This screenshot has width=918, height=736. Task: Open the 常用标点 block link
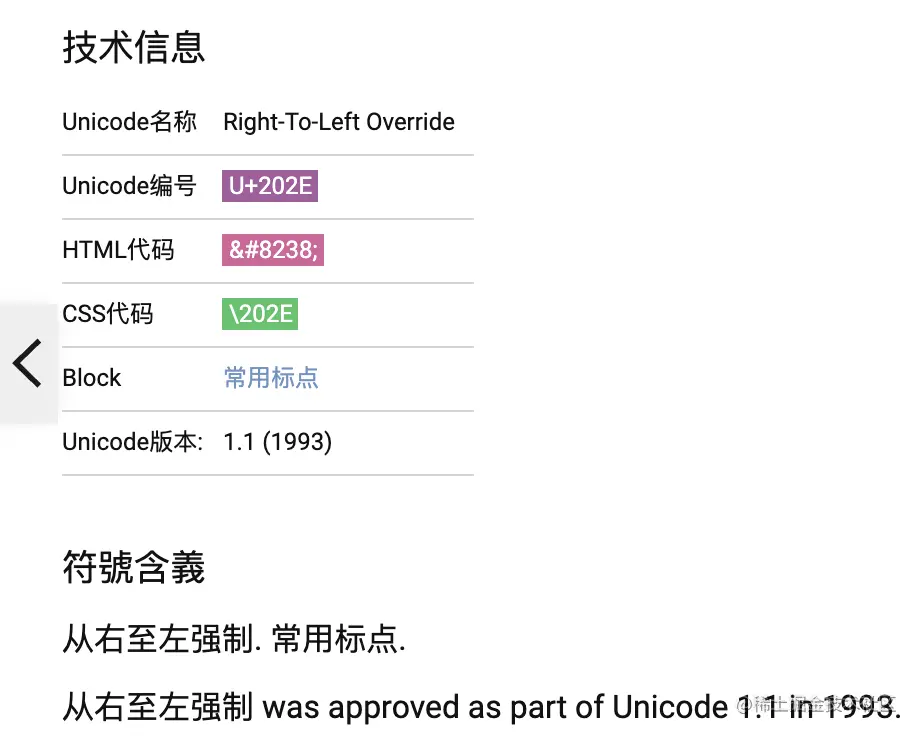point(271,378)
